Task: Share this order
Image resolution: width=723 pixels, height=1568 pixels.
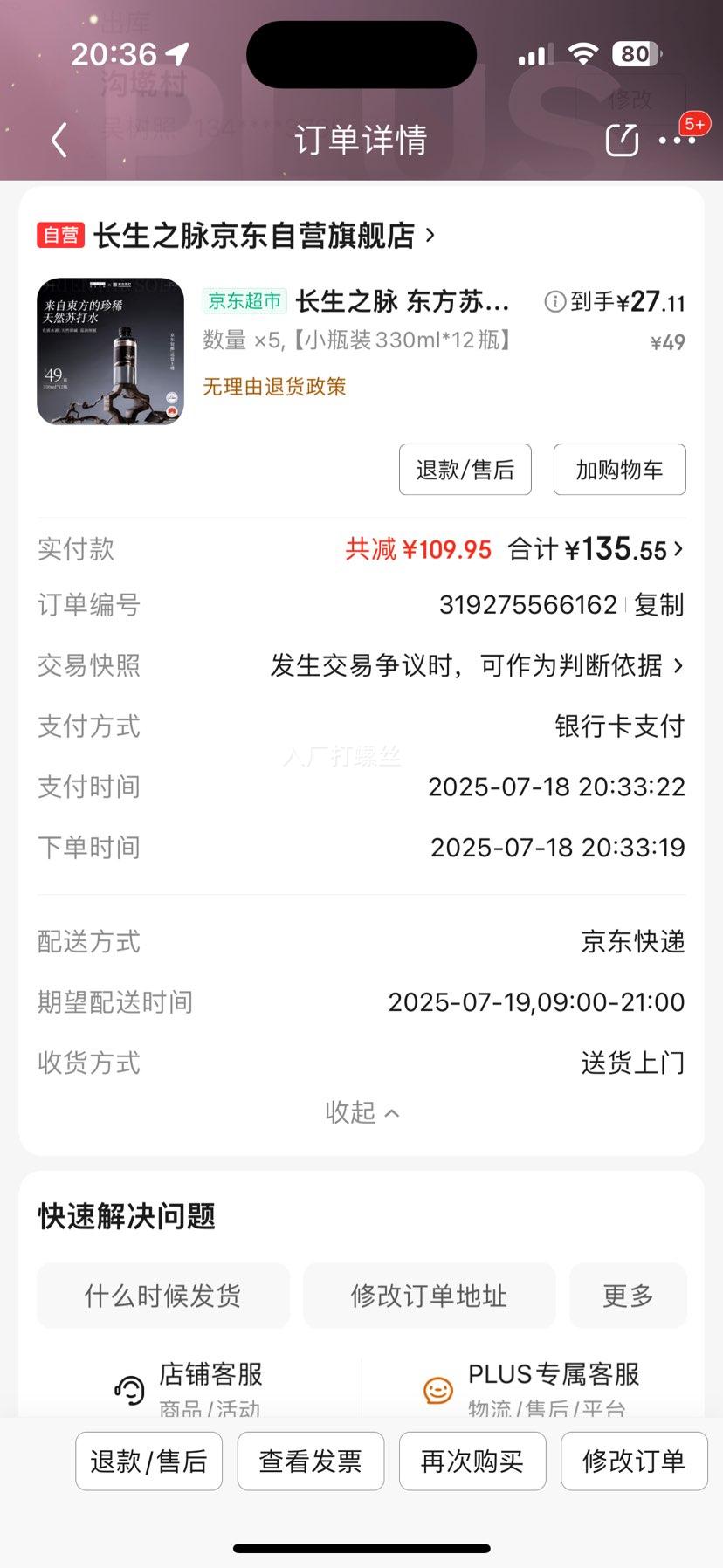Action: click(622, 140)
